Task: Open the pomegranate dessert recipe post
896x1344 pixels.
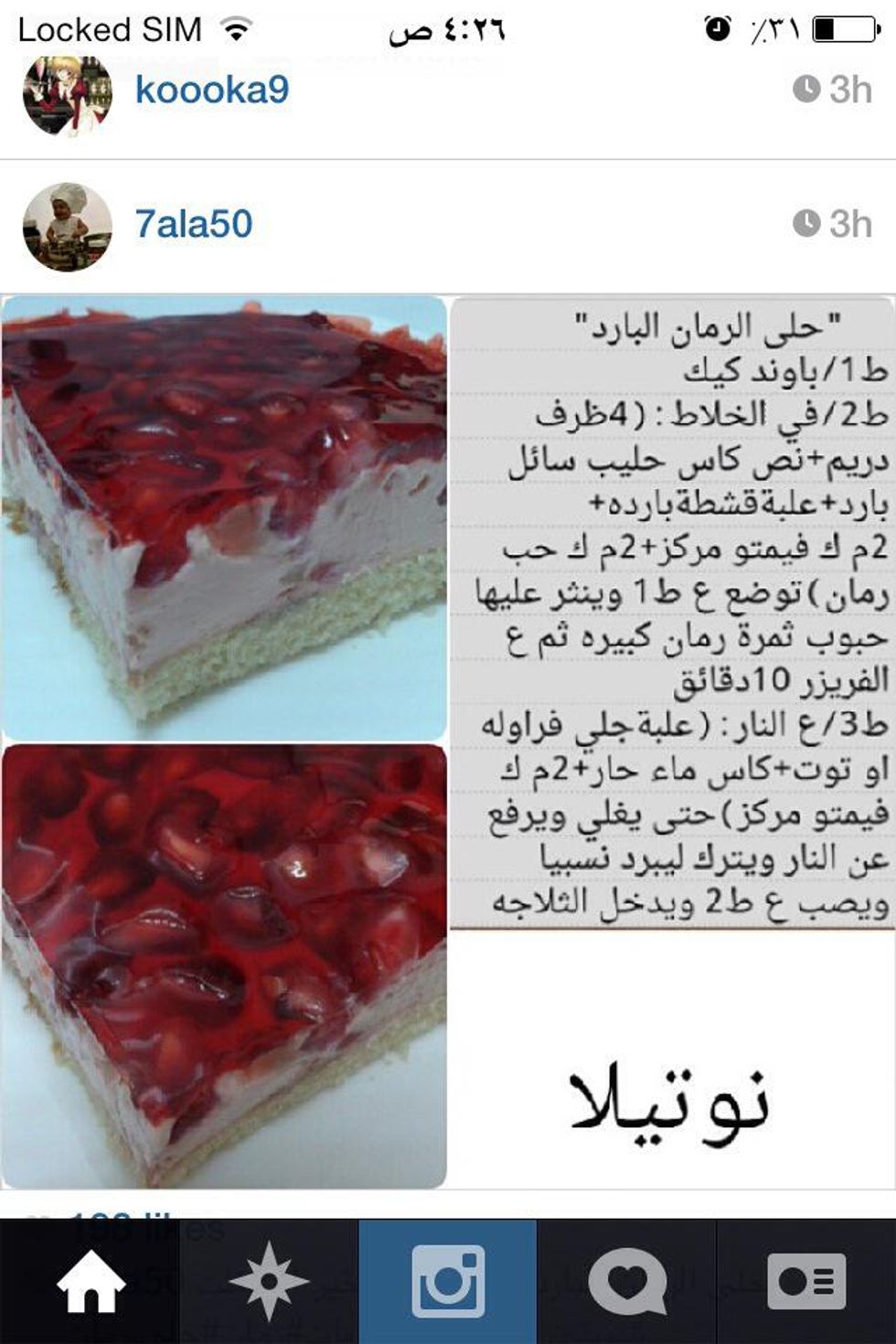Action: click(447, 741)
